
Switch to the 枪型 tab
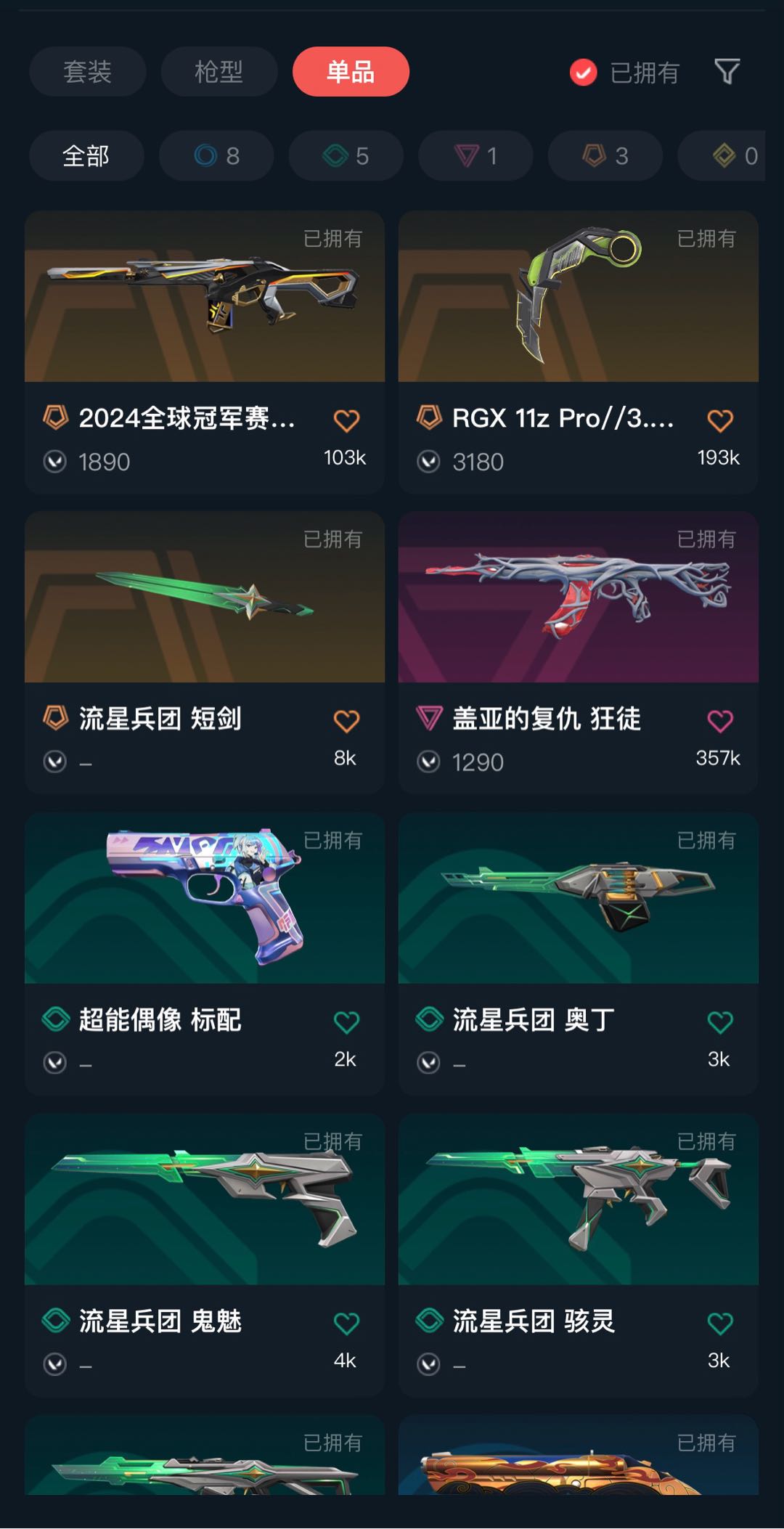[x=219, y=72]
